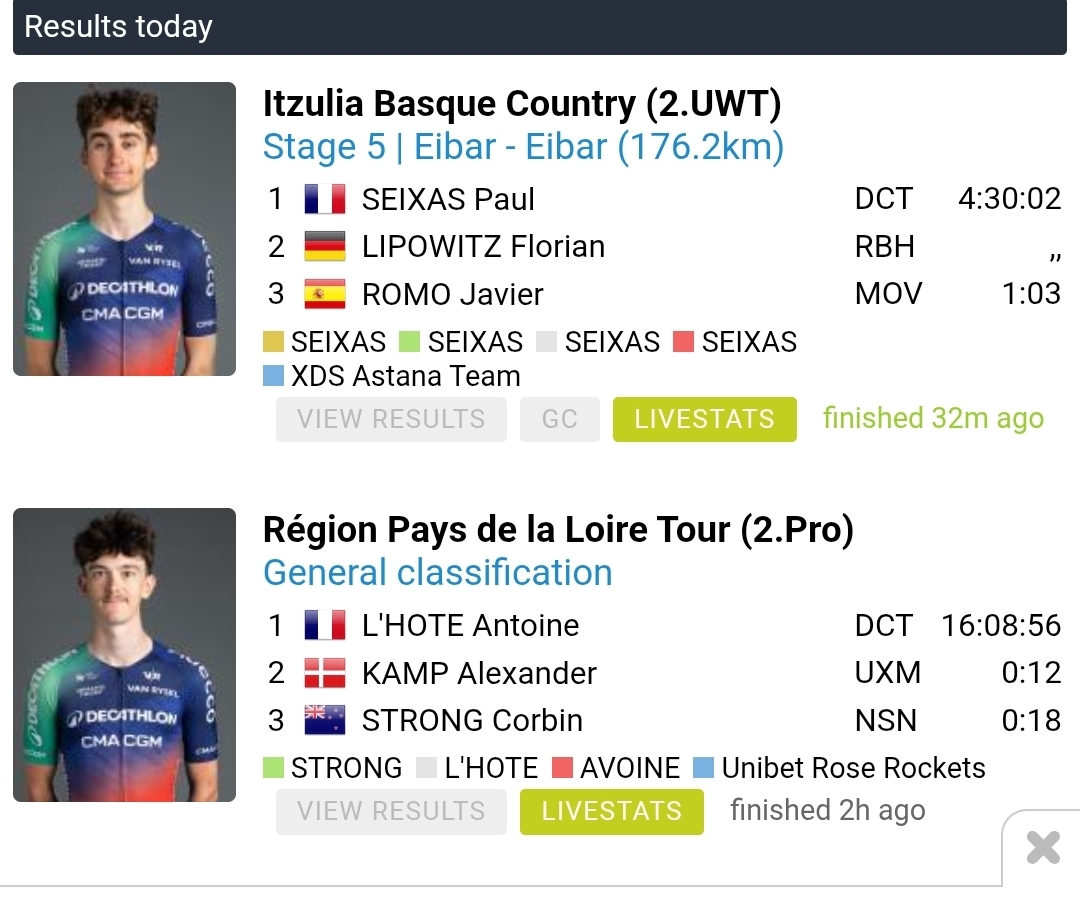Open SEIXAS Paul rider profile
1080x908 pixels.
click(x=448, y=199)
